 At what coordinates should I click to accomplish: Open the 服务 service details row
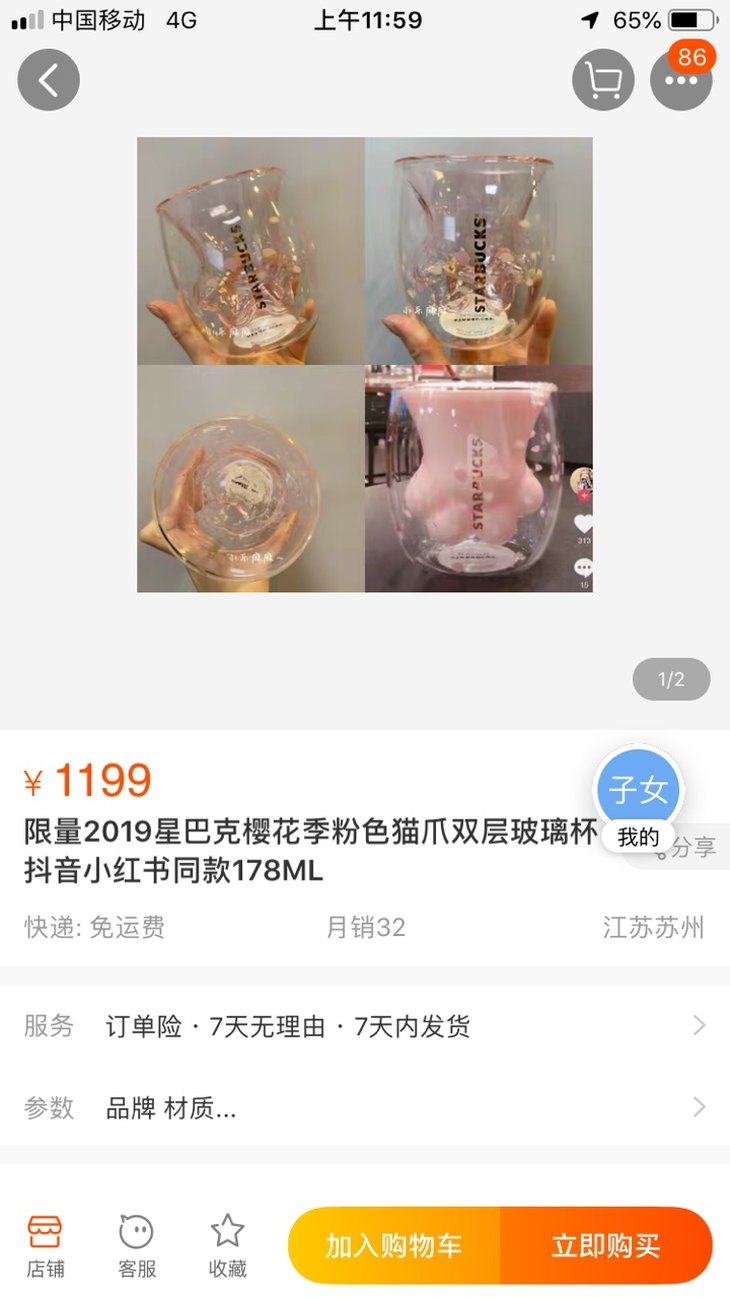point(365,1026)
